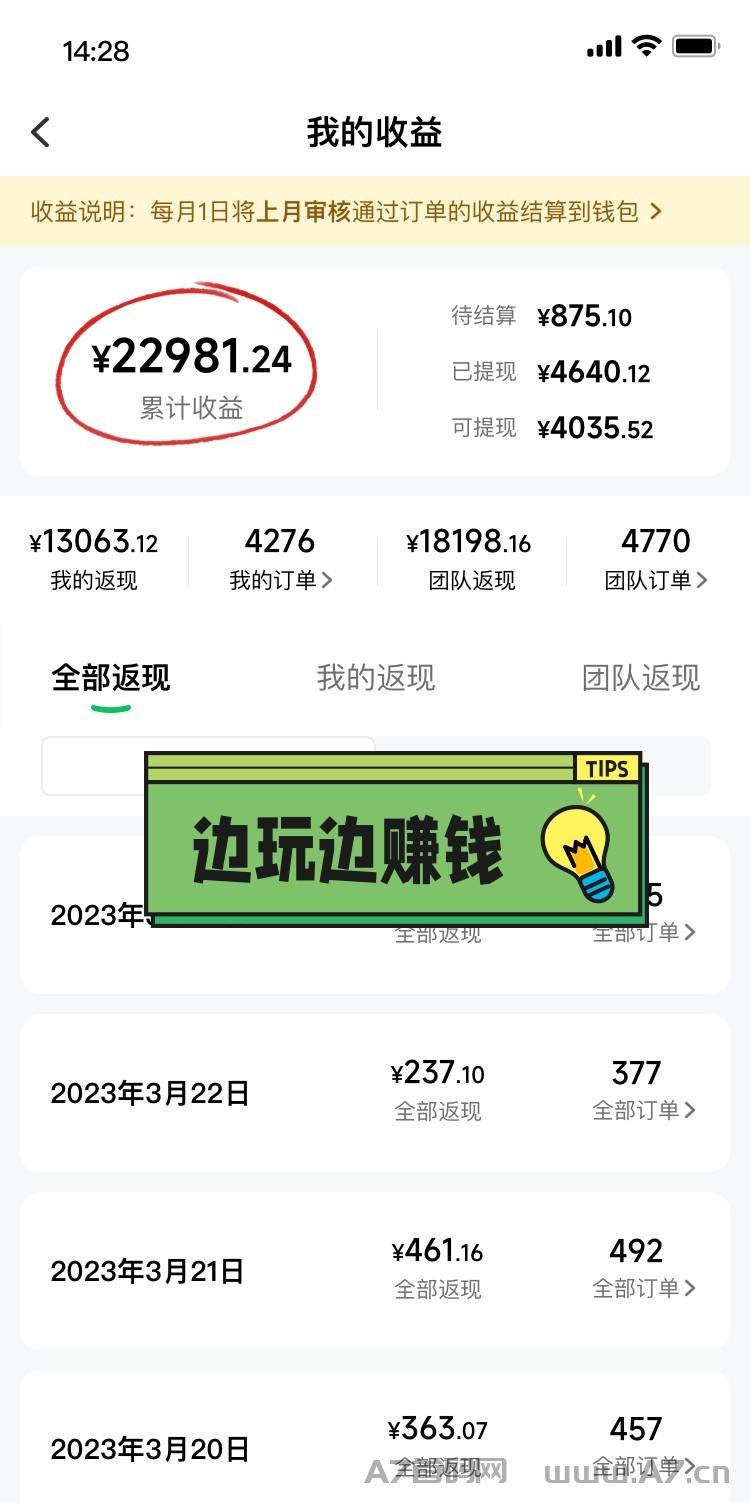750x1503 pixels.
Task: Switch to the 我的返现 tab
Action: coord(376,678)
